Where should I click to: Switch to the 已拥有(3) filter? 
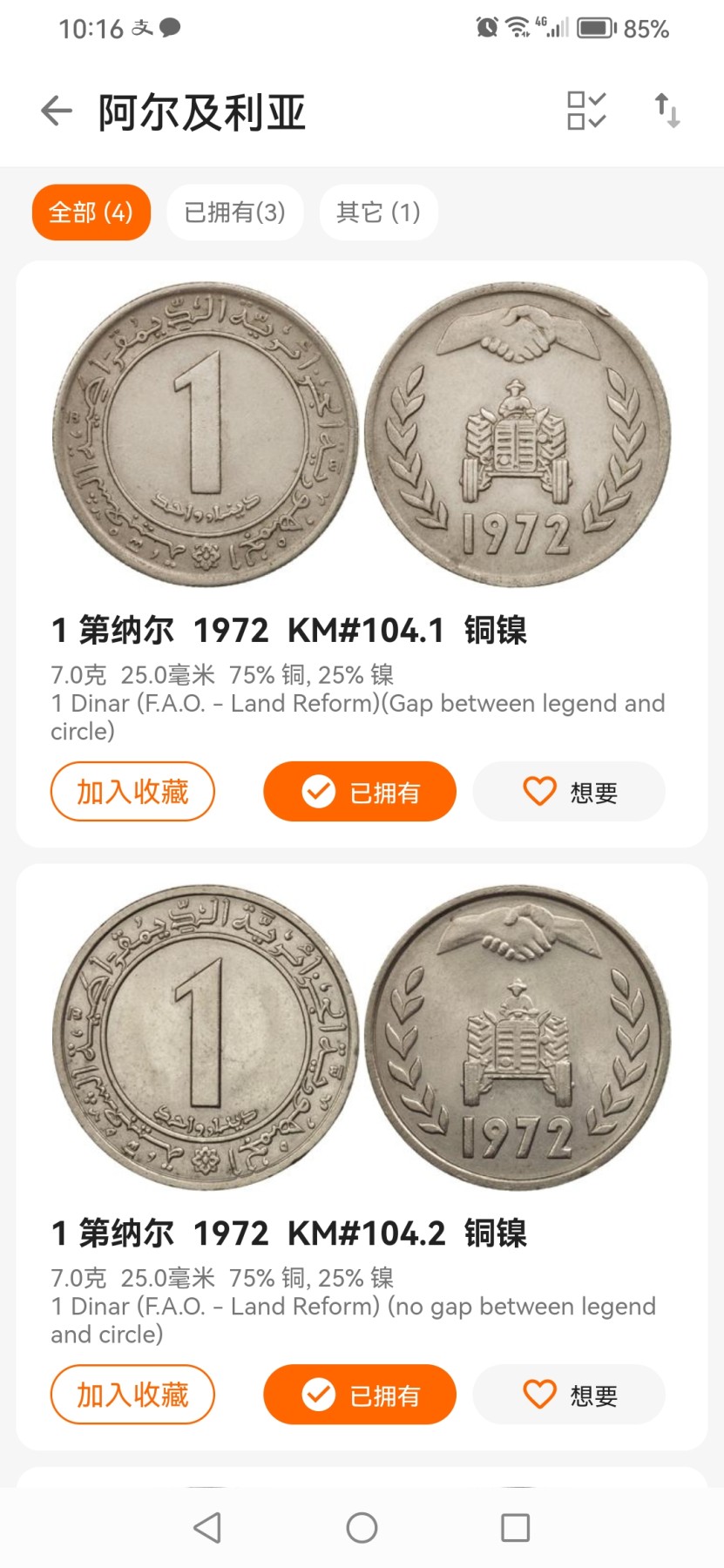(x=234, y=212)
